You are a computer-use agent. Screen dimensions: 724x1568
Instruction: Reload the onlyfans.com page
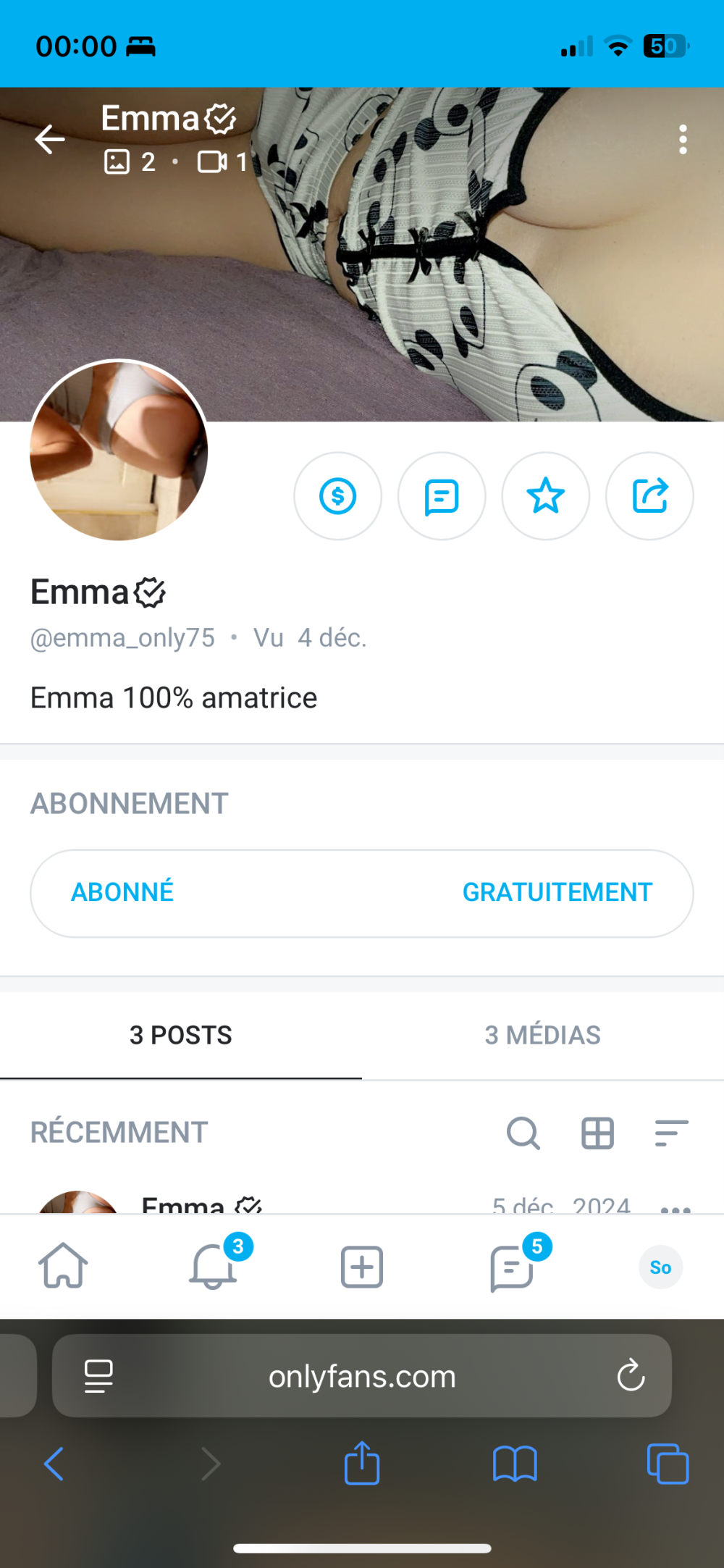pos(631,1375)
